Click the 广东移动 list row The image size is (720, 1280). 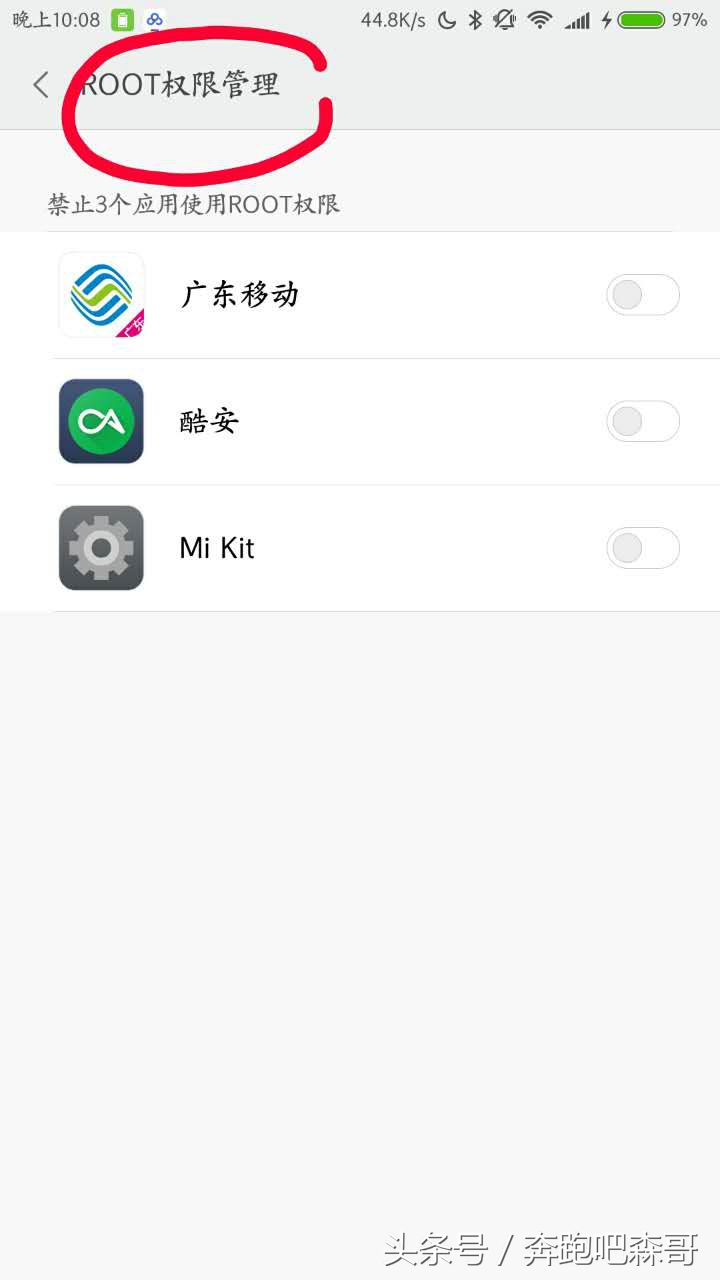300,295
